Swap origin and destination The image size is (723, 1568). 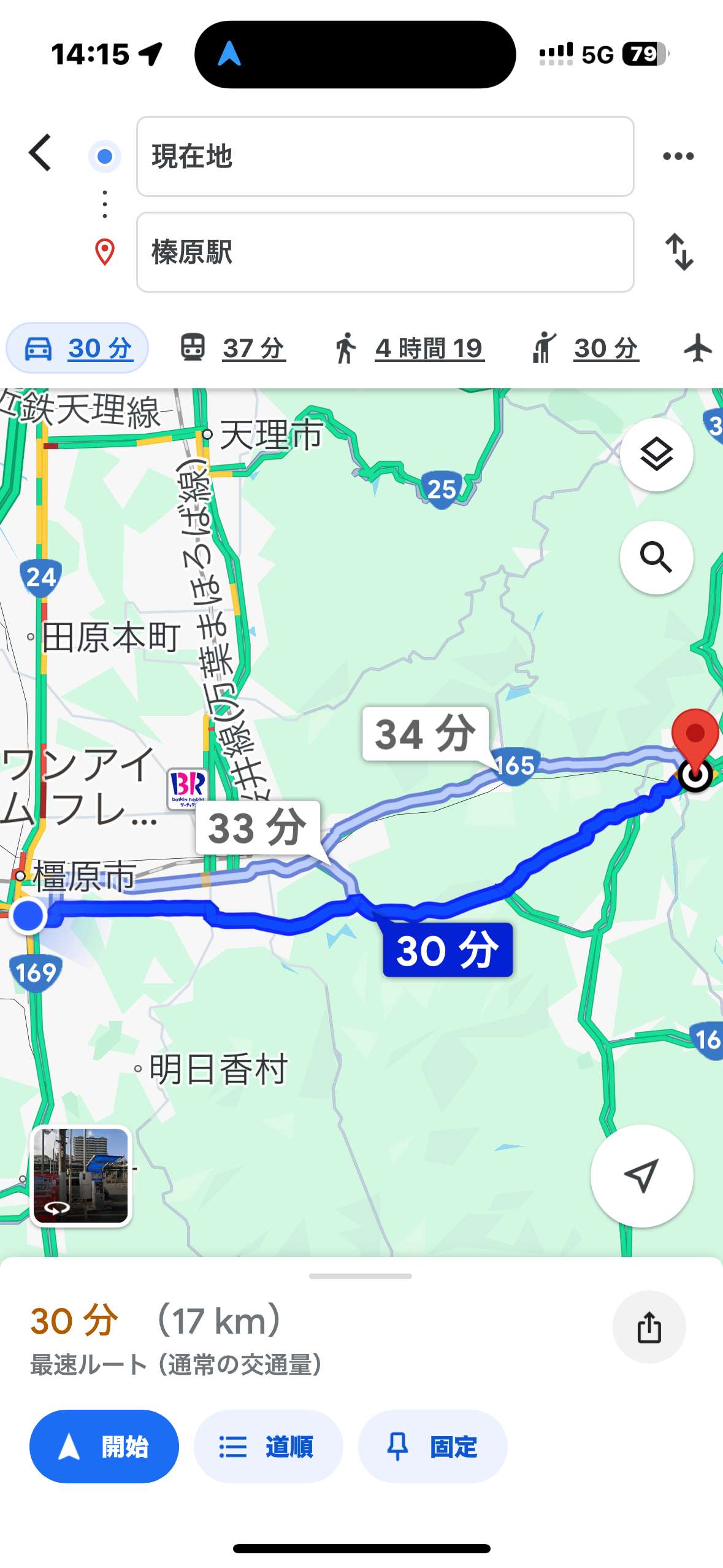point(679,252)
